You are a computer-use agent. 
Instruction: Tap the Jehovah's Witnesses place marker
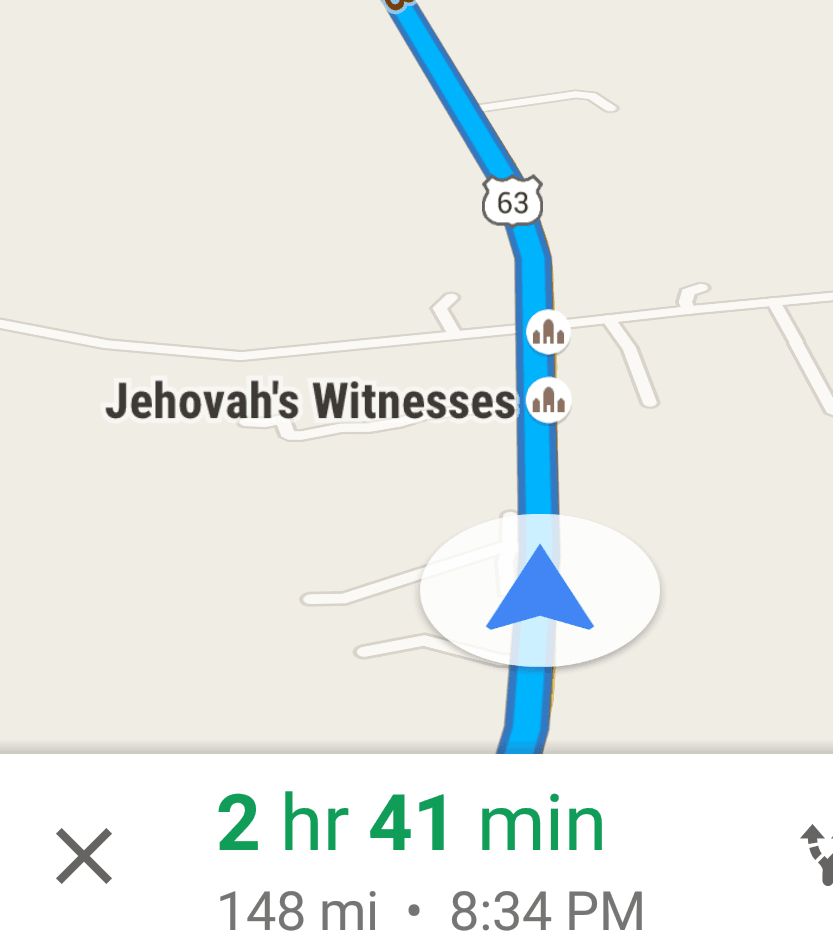point(548,402)
